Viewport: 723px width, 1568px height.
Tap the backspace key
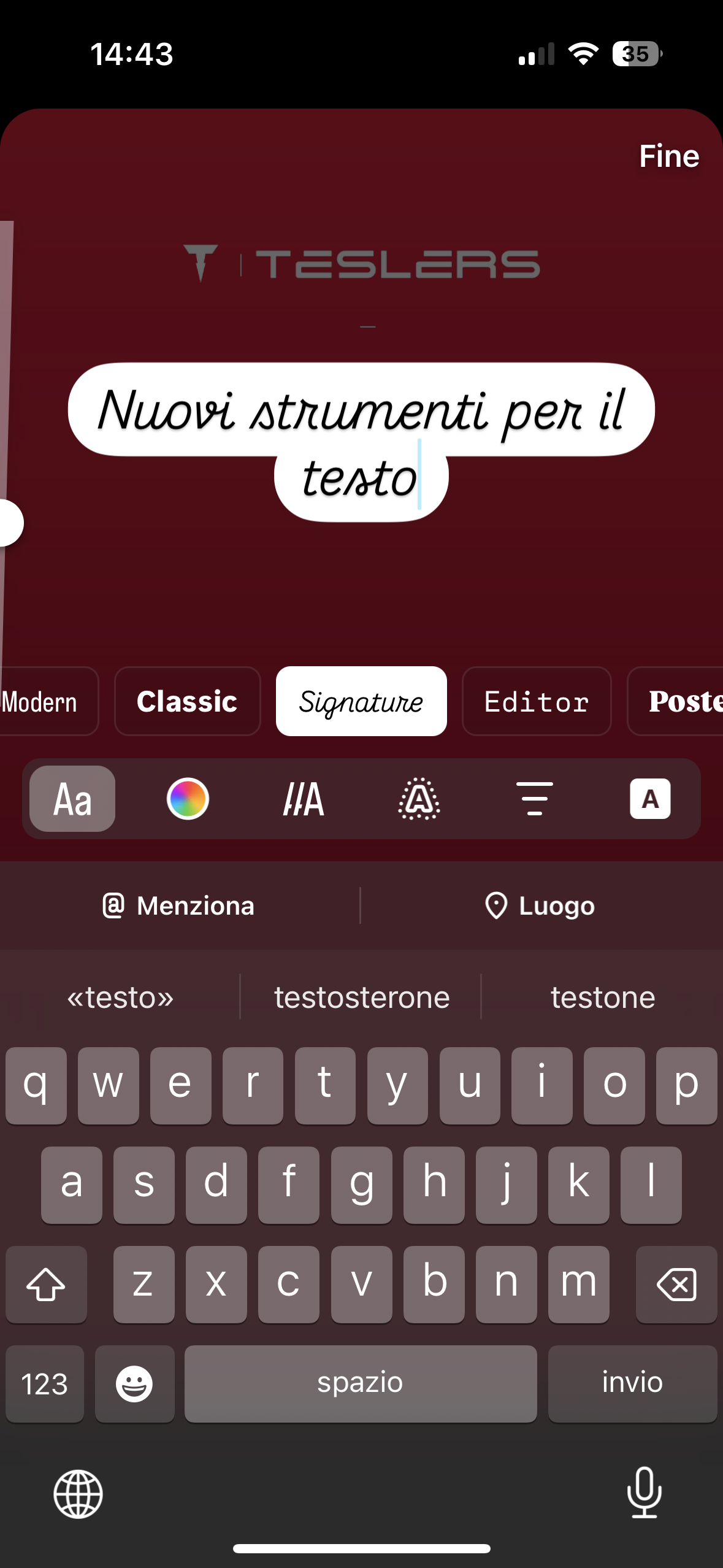(x=676, y=1284)
